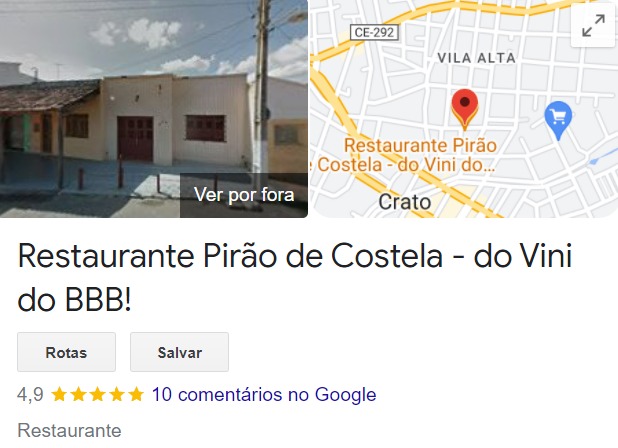Read the 10 comentários no Google

264,395
